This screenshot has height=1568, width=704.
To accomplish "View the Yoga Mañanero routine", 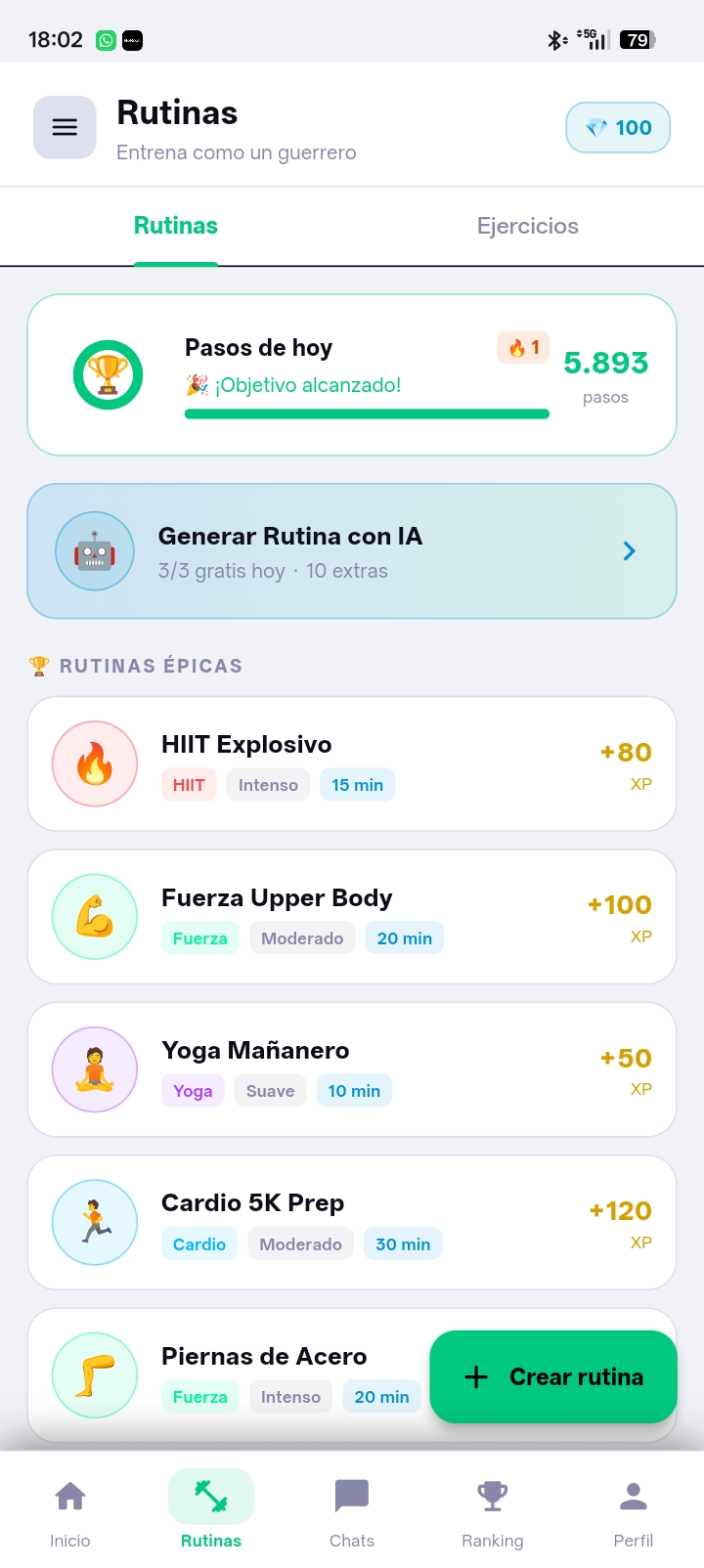I will click(x=352, y=1069).
